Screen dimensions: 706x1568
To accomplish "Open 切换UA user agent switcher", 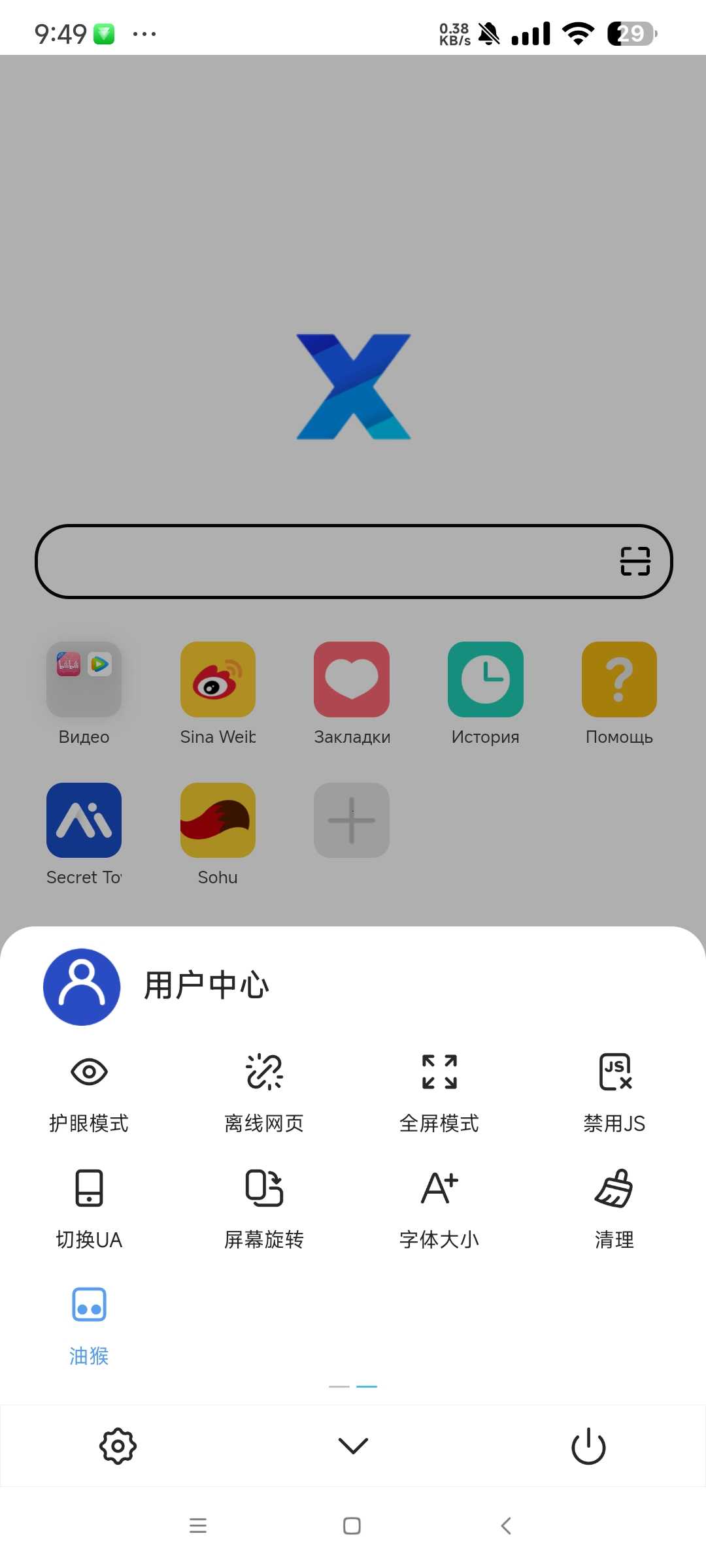I will (x=89, y=1204).
